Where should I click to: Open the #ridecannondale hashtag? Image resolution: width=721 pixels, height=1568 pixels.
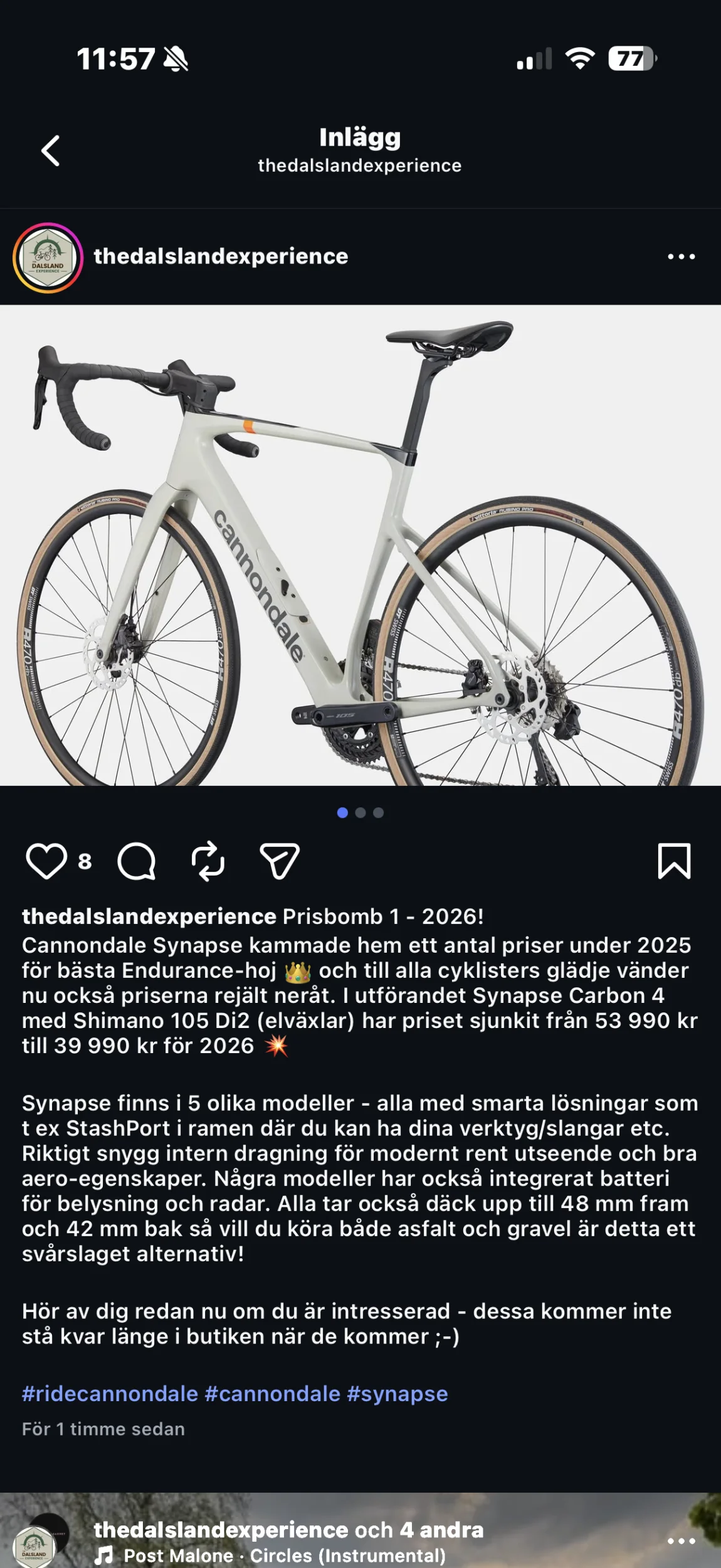pos(110,1394)
